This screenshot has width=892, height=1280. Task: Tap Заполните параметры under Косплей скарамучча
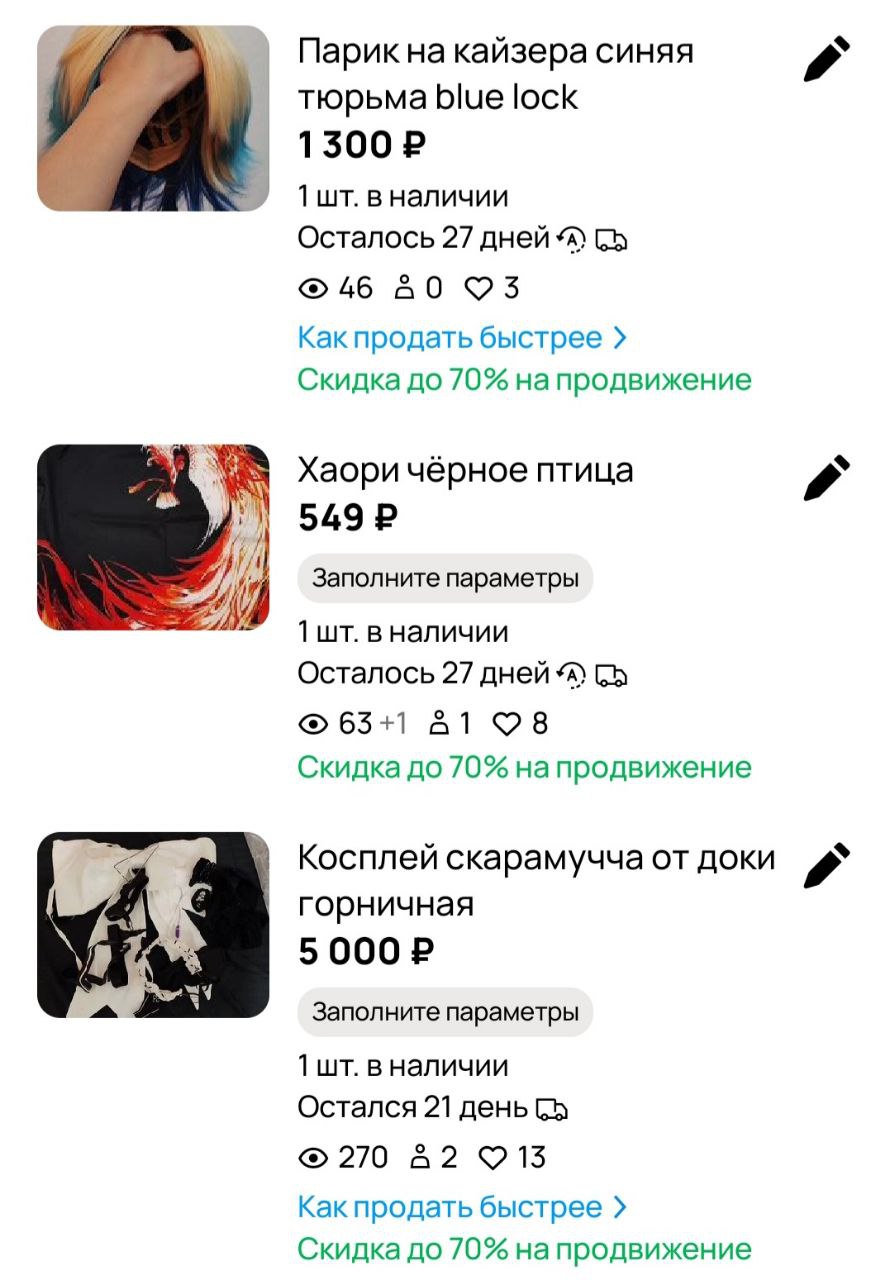445,1012
